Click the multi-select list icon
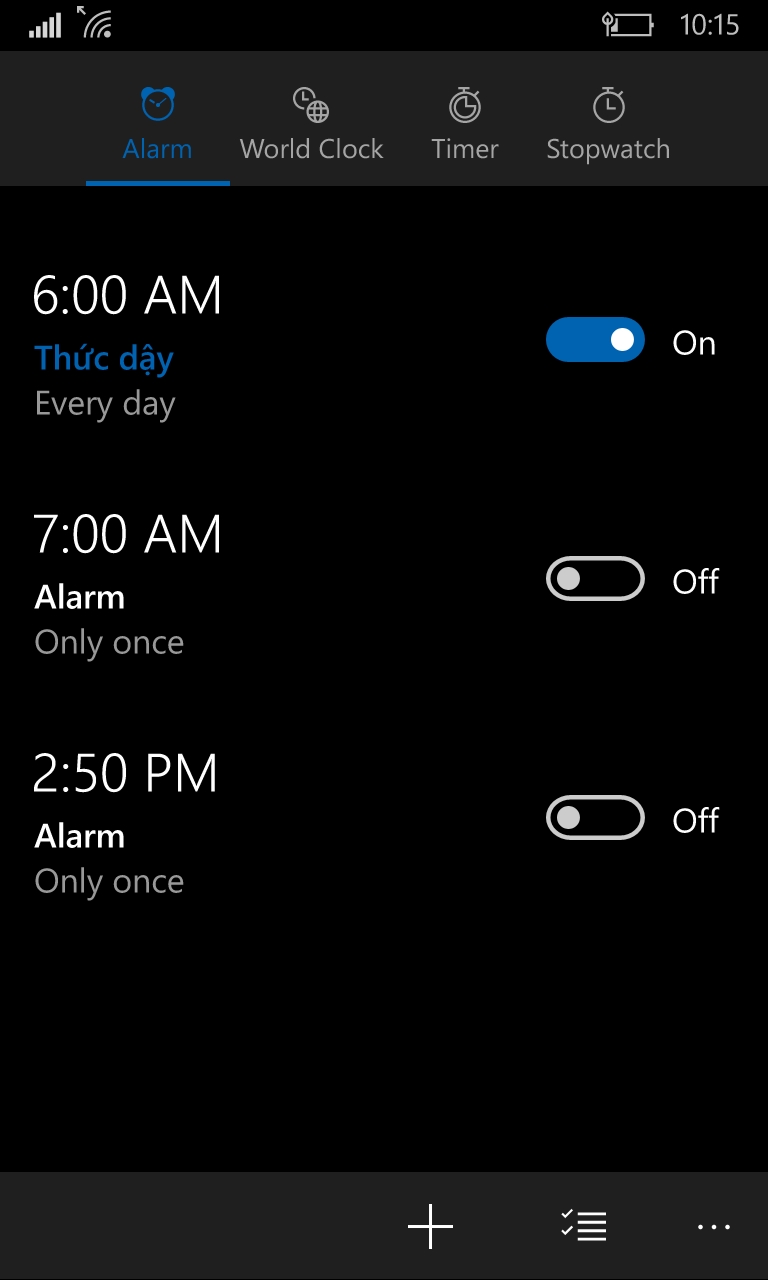This screenshot has height=1280, width=768. tap(583, 1225)
